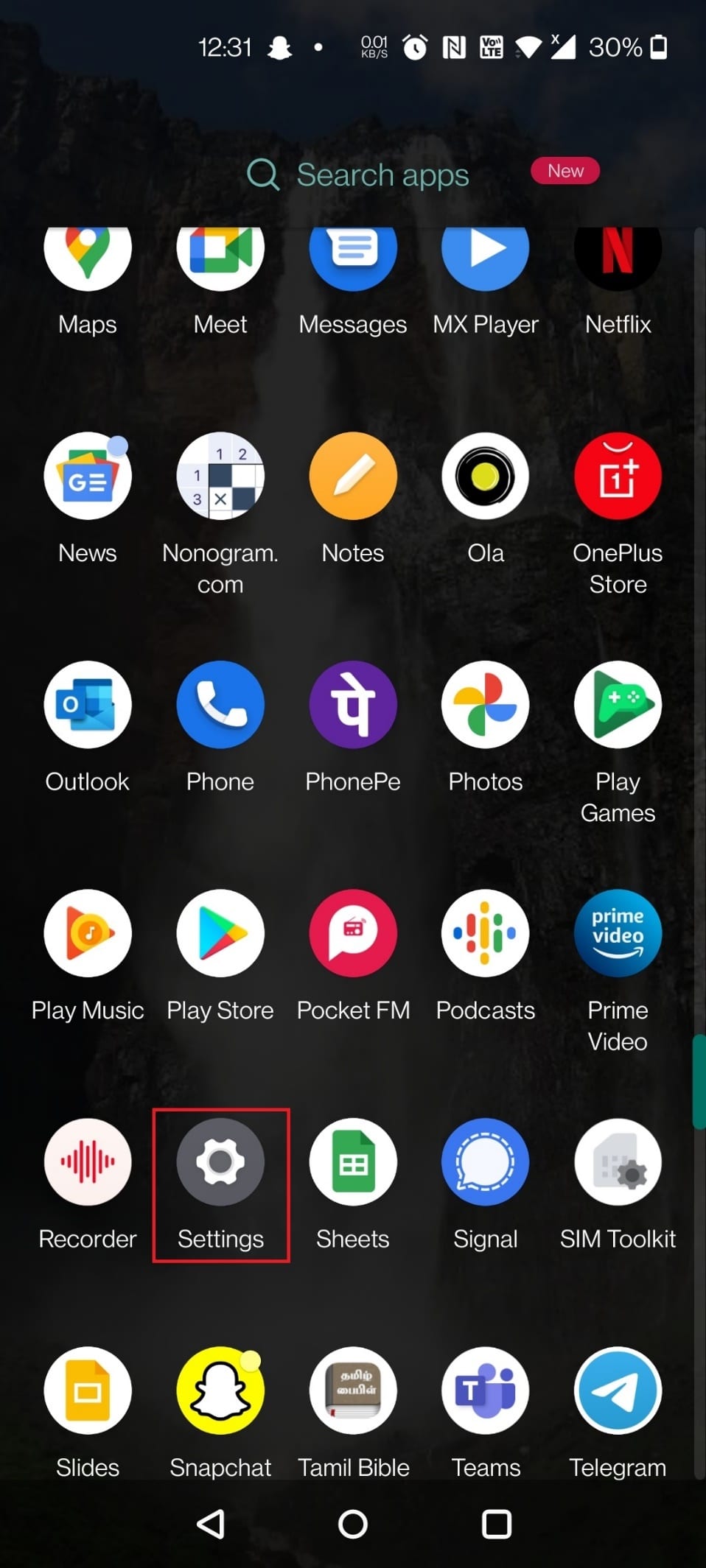Launch the Outlook app
Image resolution: width=706 pixels, height=1568 pixels.
(88, 706)
